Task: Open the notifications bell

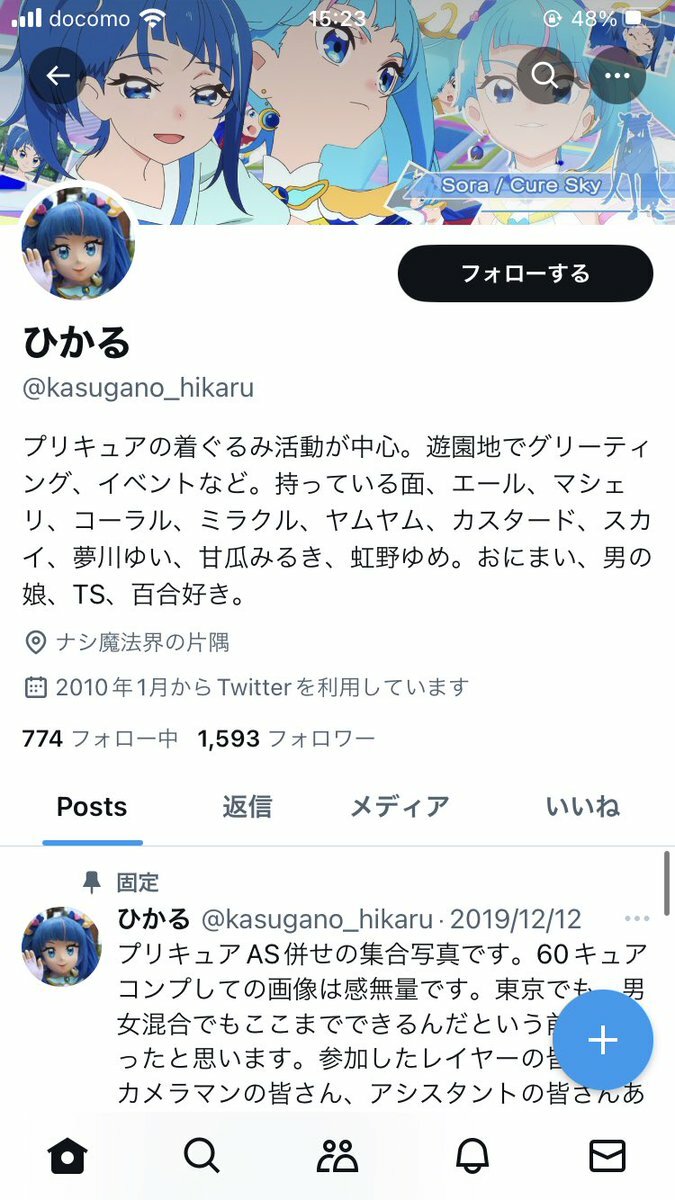Action: pos(472,1156)
